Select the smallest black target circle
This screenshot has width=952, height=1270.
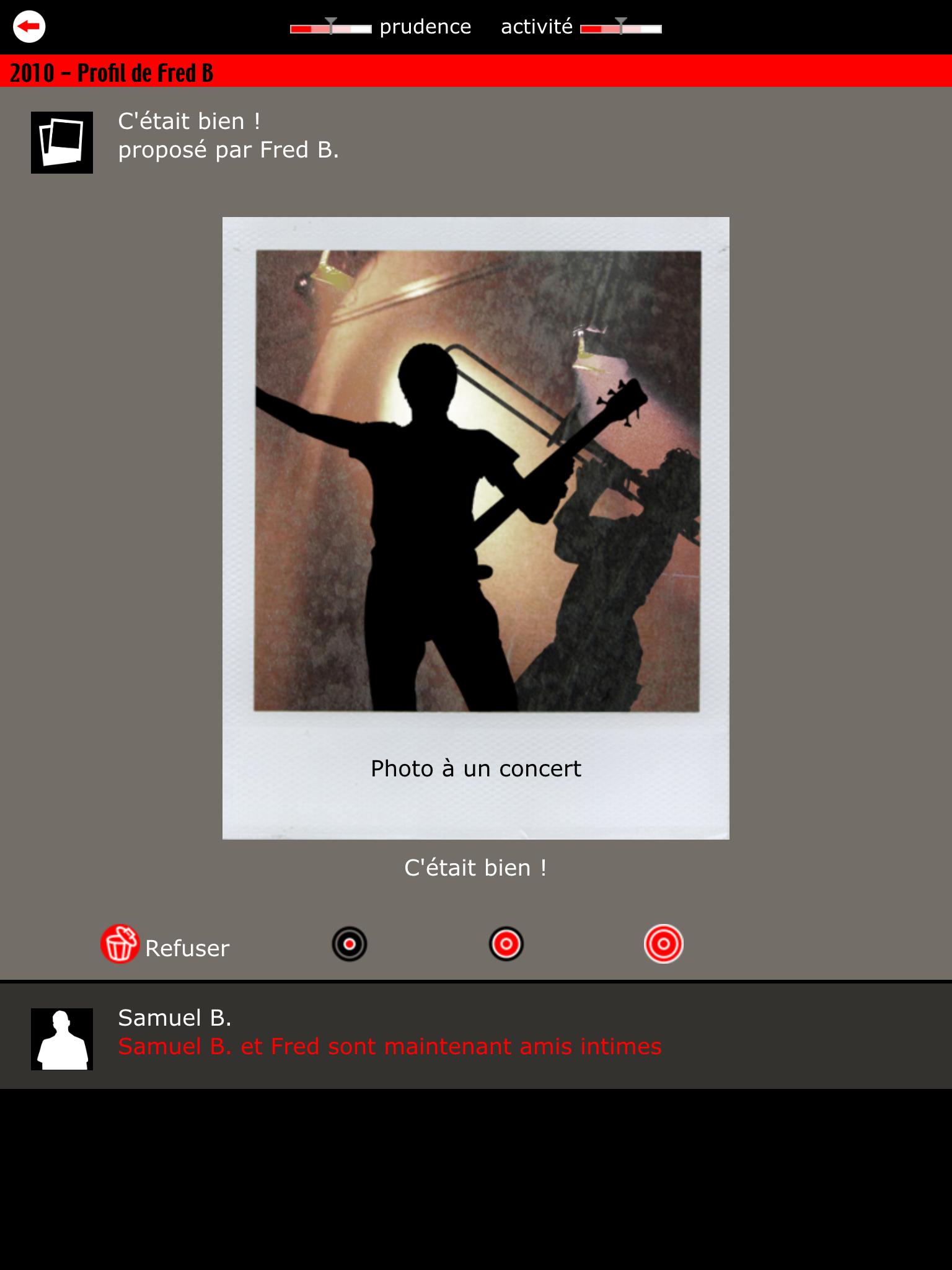350,944
